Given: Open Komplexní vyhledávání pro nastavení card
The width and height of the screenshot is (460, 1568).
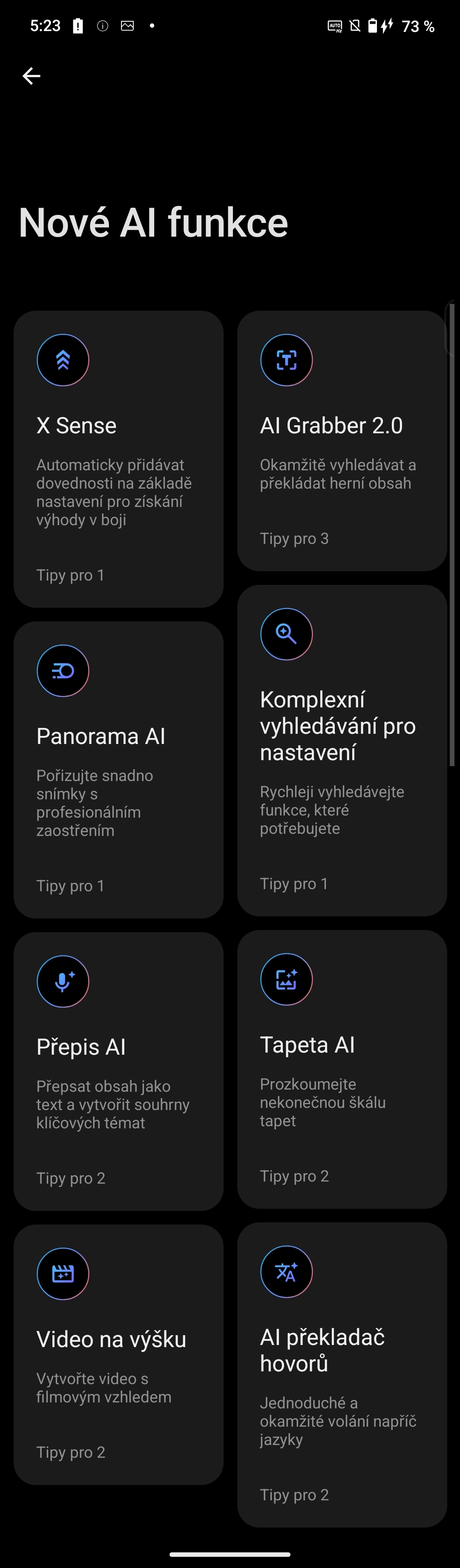Looking at the screenshot, I should pyautogui.click(x=342, y=750).
